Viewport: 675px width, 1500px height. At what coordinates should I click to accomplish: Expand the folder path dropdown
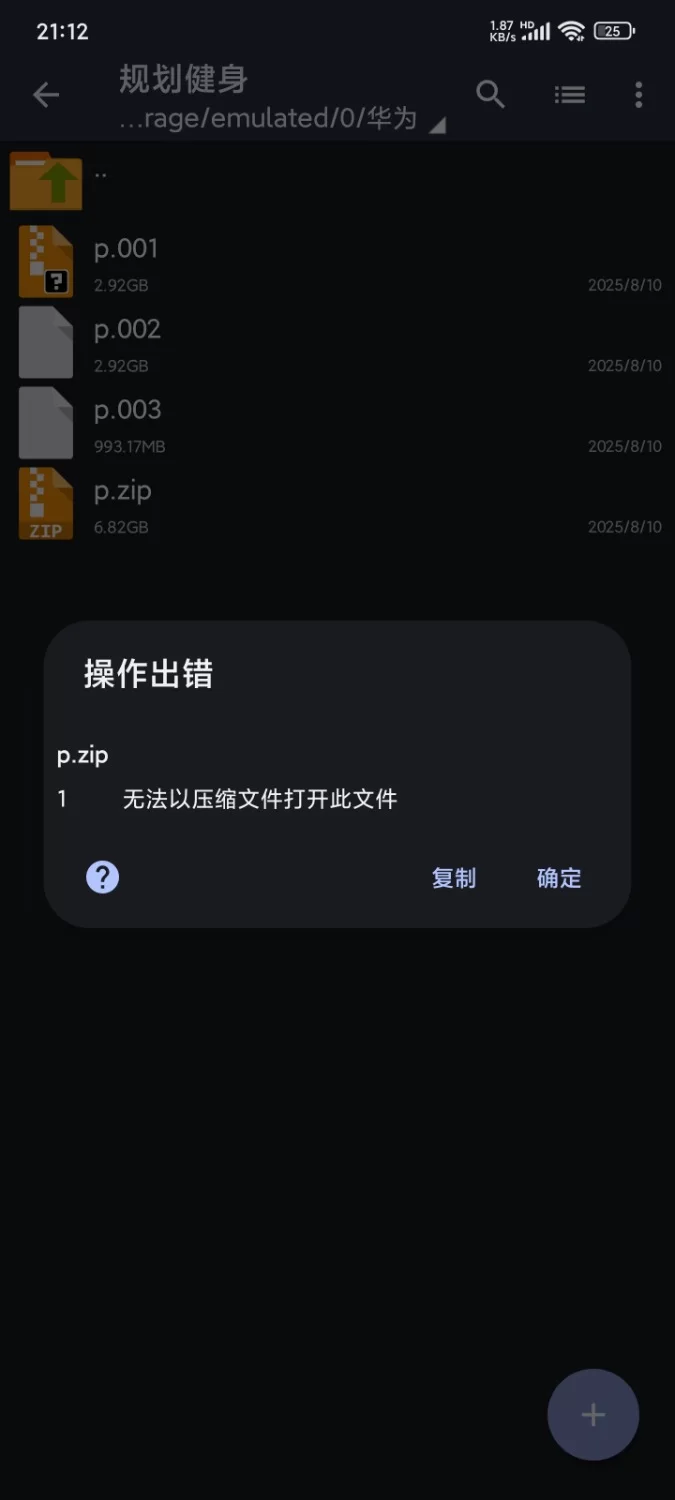(x=437, y=124)
